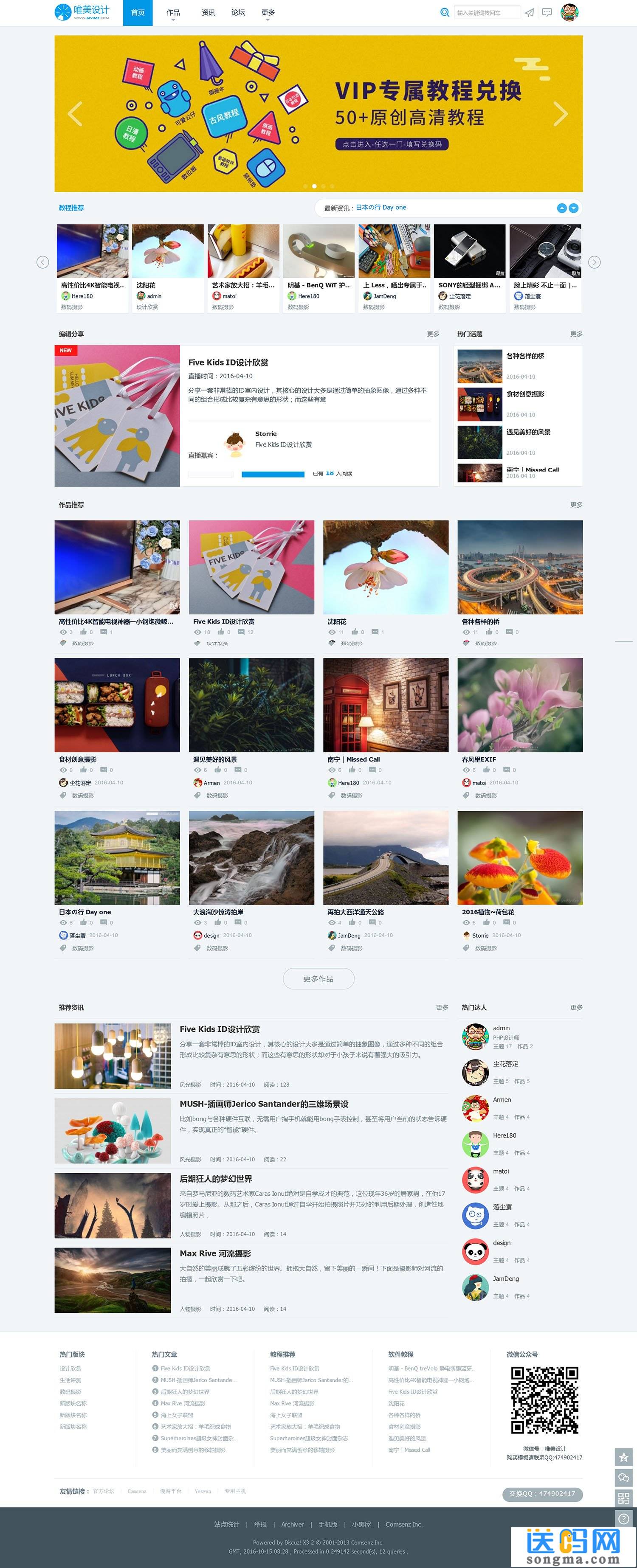Open the 大浪淘沙惊涛拍岸 work tile
Screen dimensions: 637x1568
point(251,857)
